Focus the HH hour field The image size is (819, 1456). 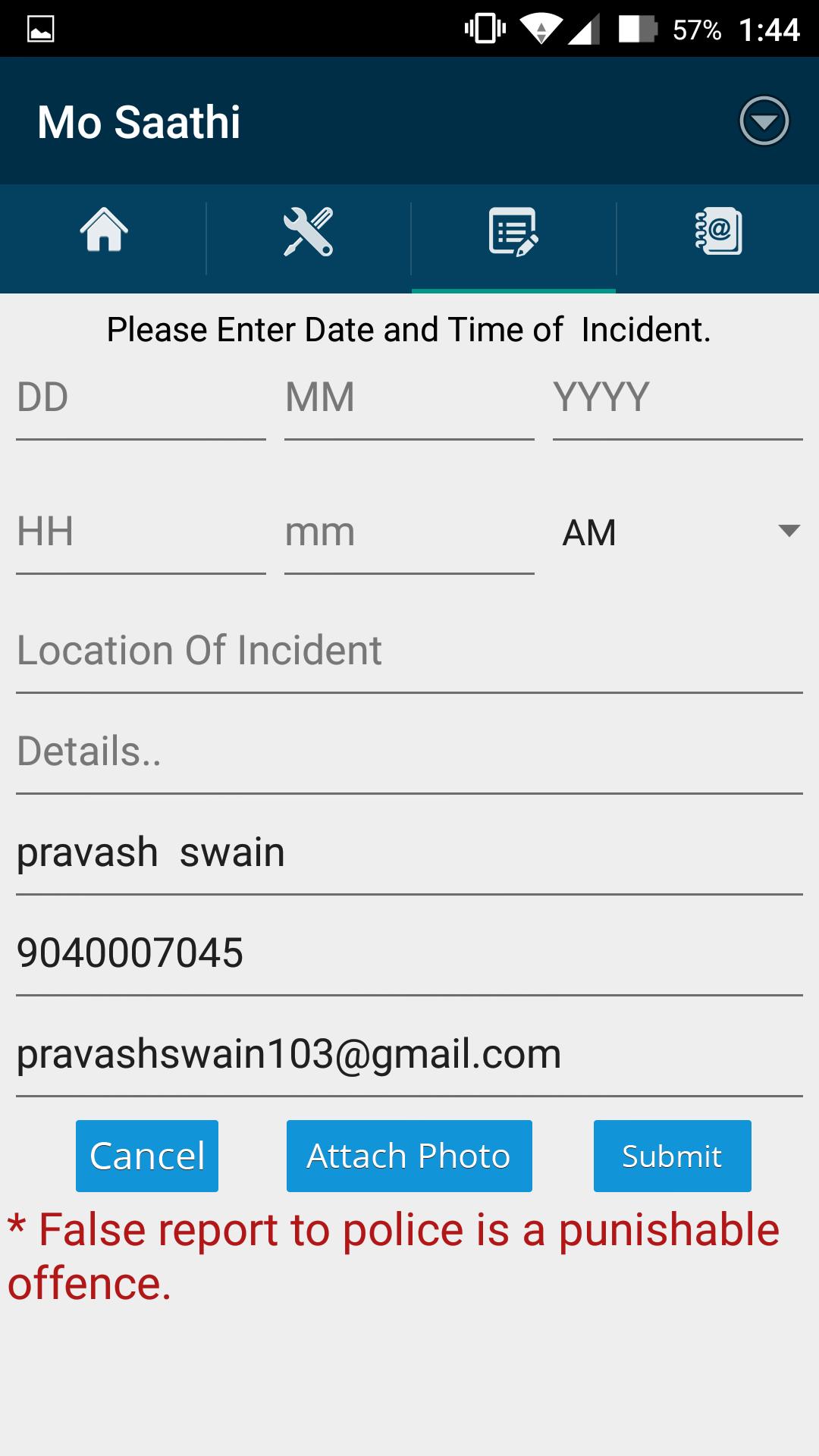point(141,533)
